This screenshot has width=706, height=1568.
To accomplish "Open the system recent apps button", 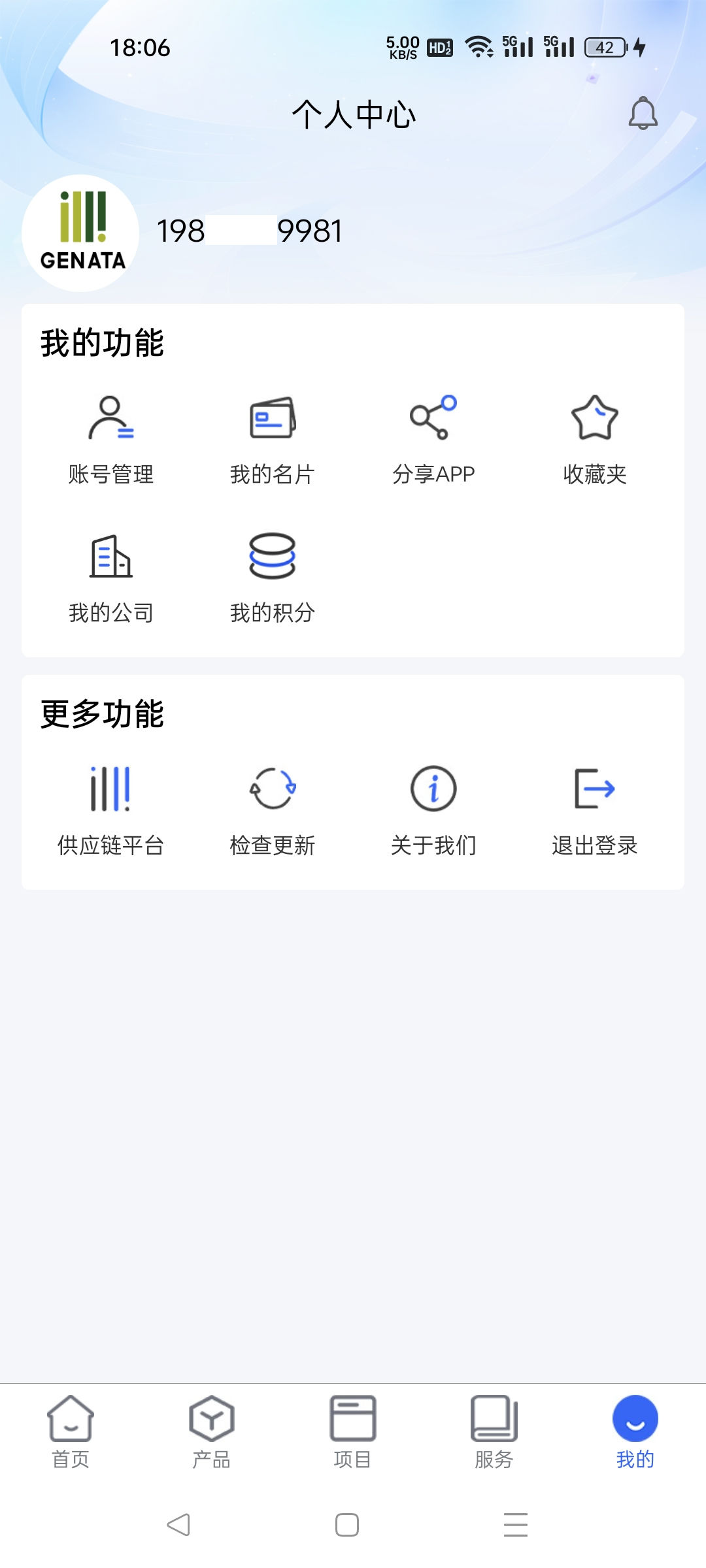I will 516,1525.
